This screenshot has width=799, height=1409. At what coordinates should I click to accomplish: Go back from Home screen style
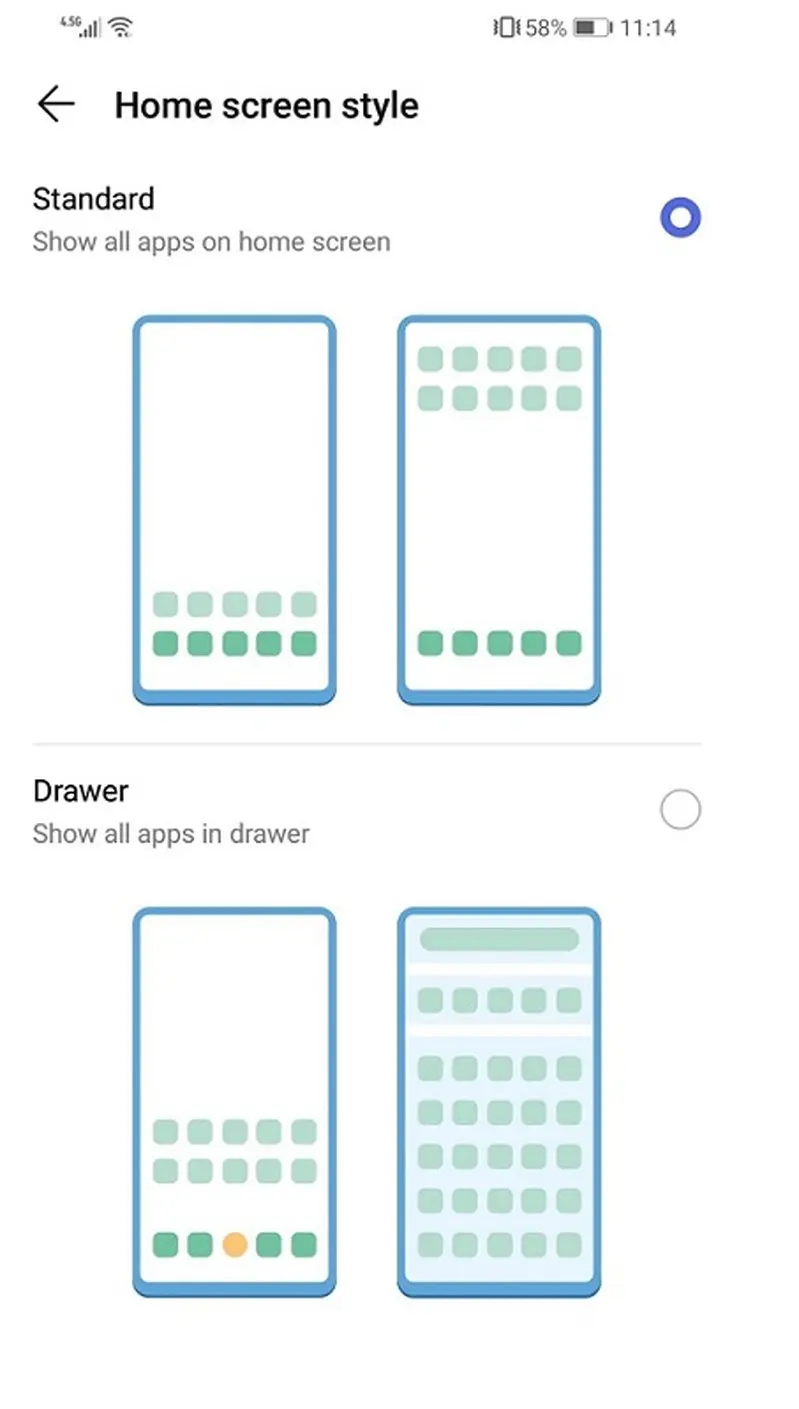tap(56, 105)
